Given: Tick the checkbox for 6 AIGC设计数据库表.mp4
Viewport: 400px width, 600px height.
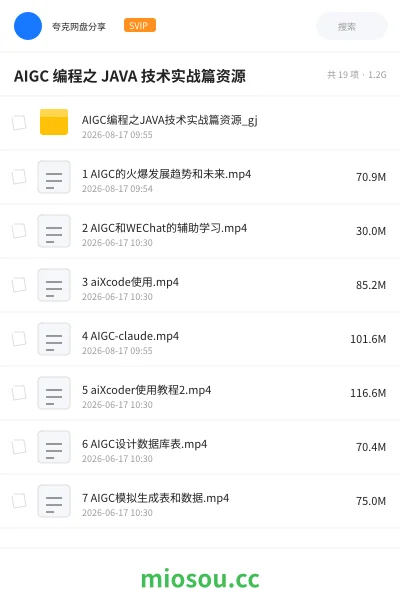Looking at the screenshot, I should 19,447.
